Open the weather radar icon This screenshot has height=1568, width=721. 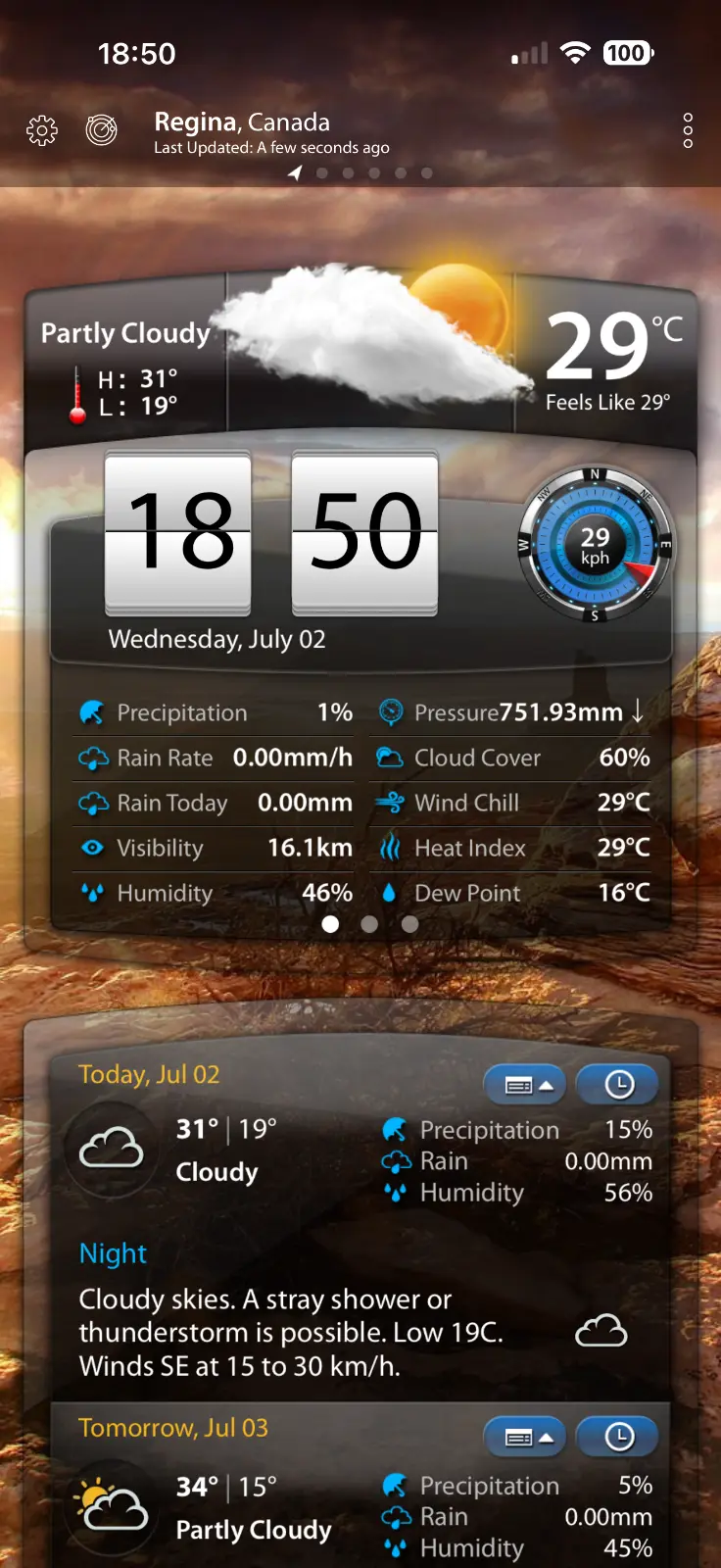point(102,129)
